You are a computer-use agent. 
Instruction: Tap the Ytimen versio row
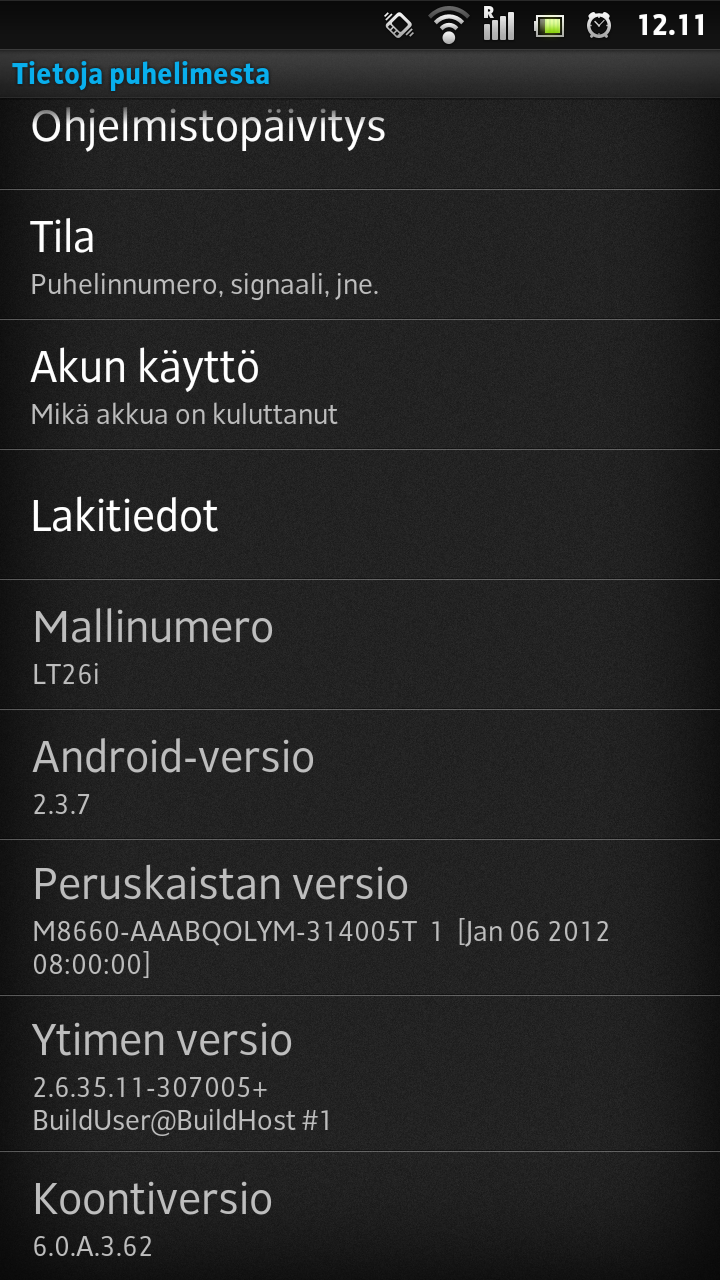point(360,1074)
